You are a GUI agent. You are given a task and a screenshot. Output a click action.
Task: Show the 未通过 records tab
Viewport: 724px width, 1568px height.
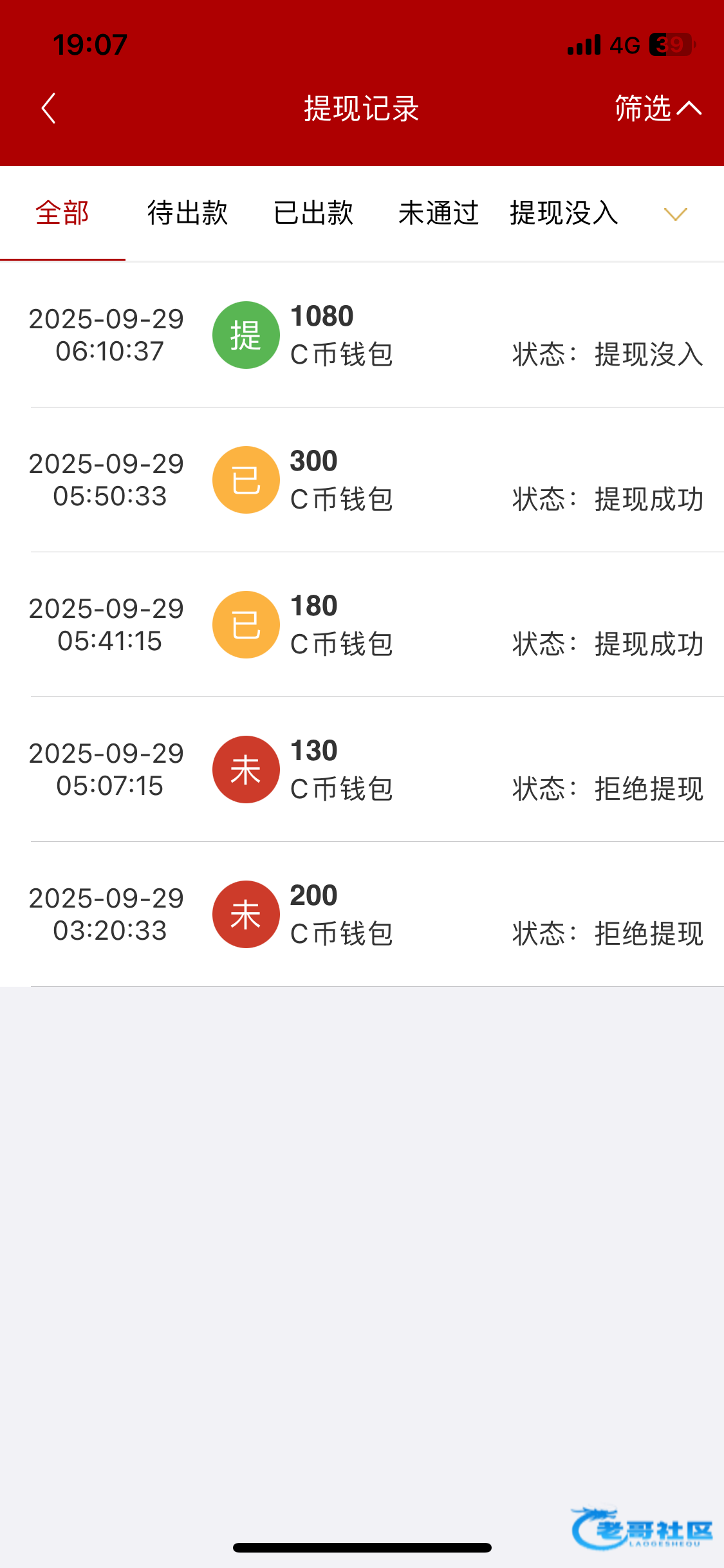pos(438,213)
